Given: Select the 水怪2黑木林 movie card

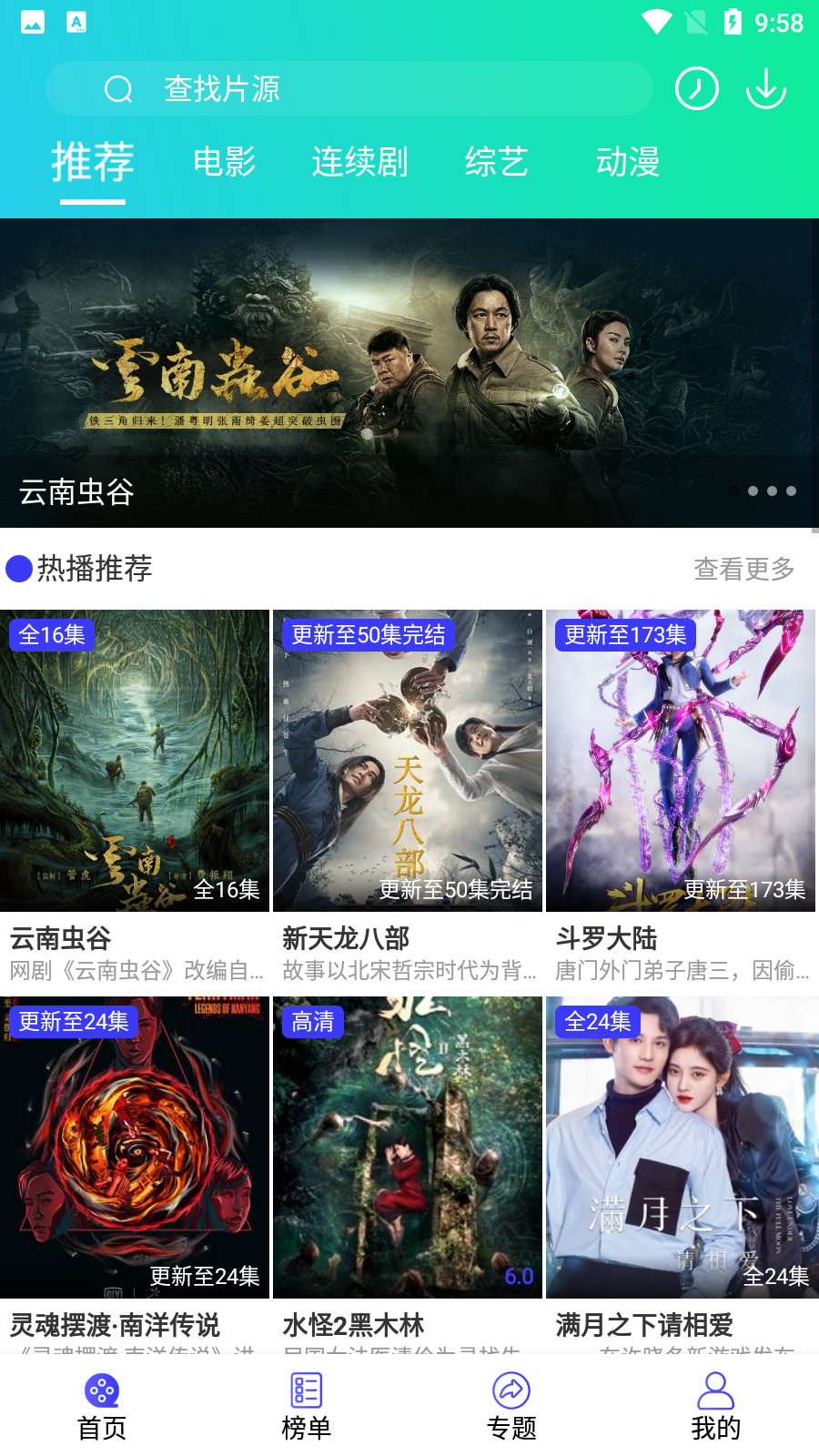Looking at the screenshot, I should (408, 1148).
